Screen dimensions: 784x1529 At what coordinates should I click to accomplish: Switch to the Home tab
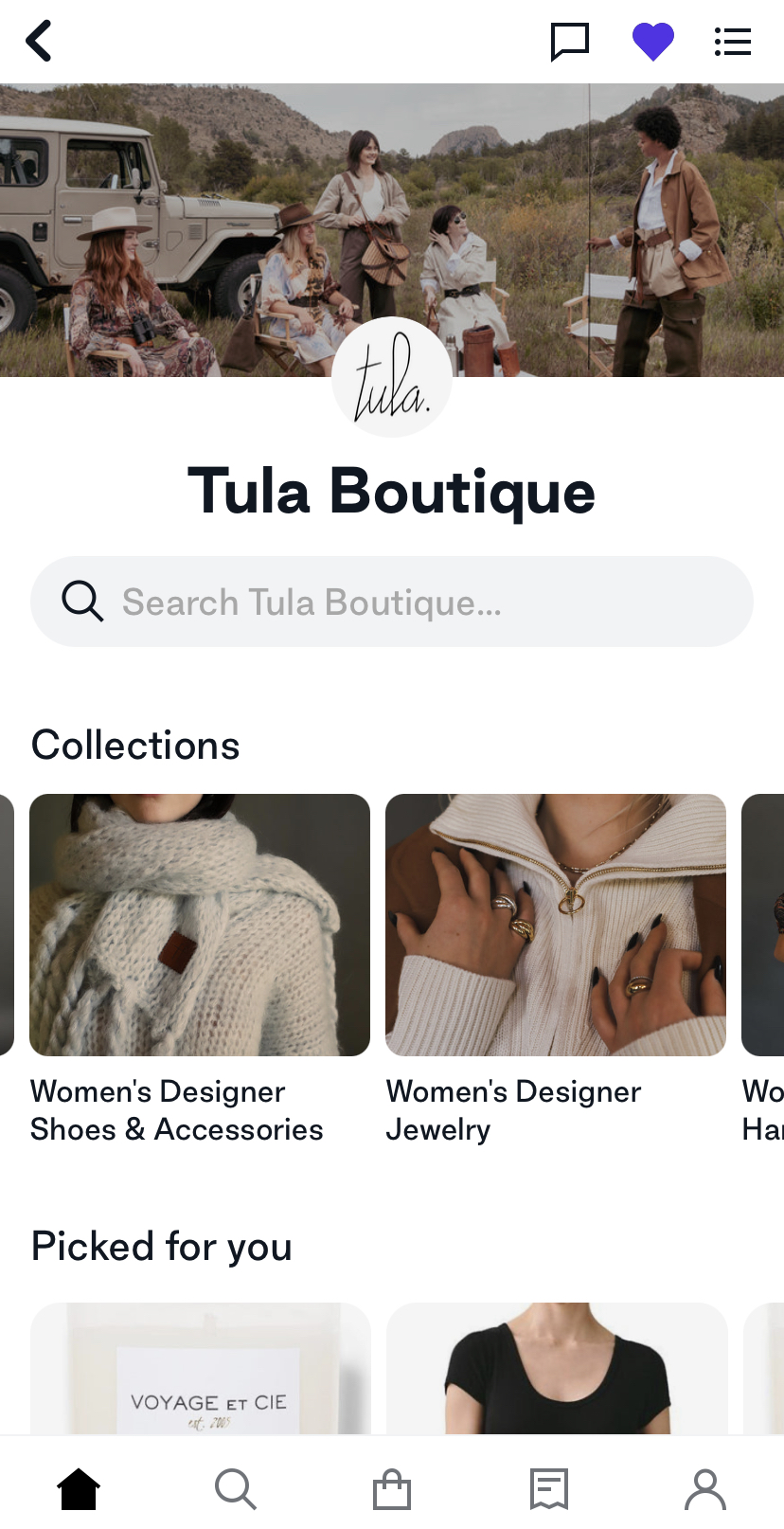click(x=79, y=1489)
